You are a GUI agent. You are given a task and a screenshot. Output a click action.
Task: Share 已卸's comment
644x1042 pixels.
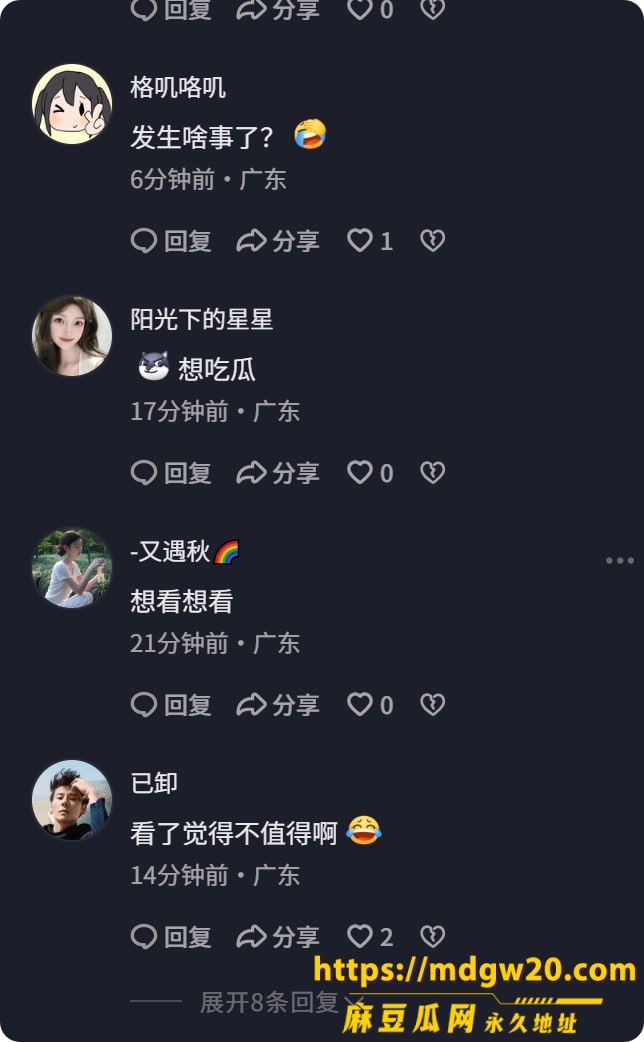click(278, 936)
